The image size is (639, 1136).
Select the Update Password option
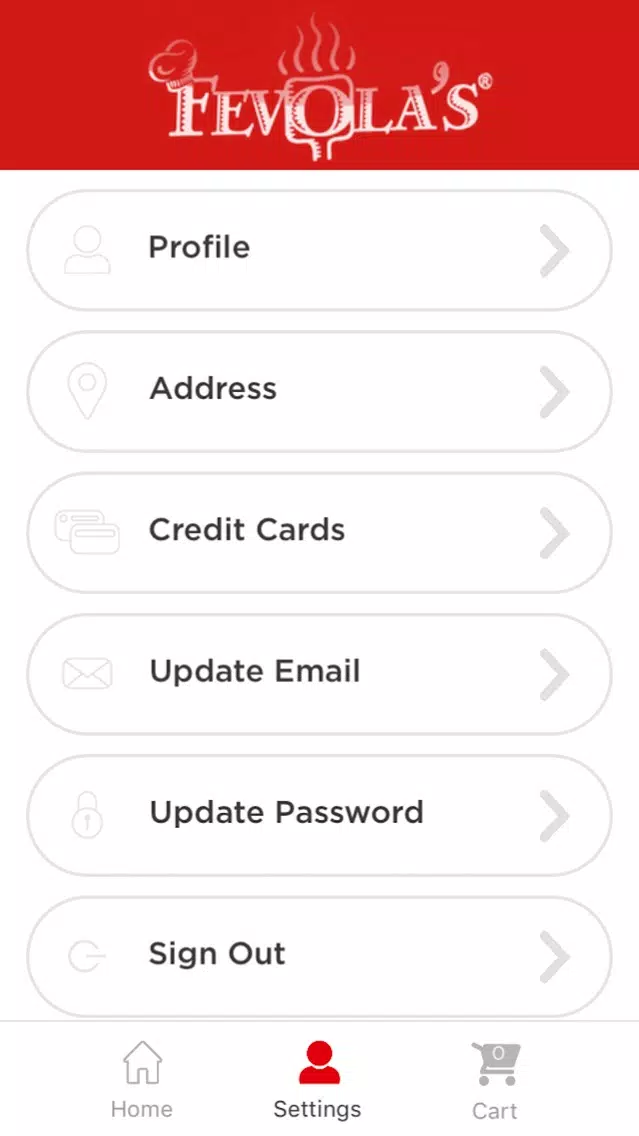coord(320,815)
